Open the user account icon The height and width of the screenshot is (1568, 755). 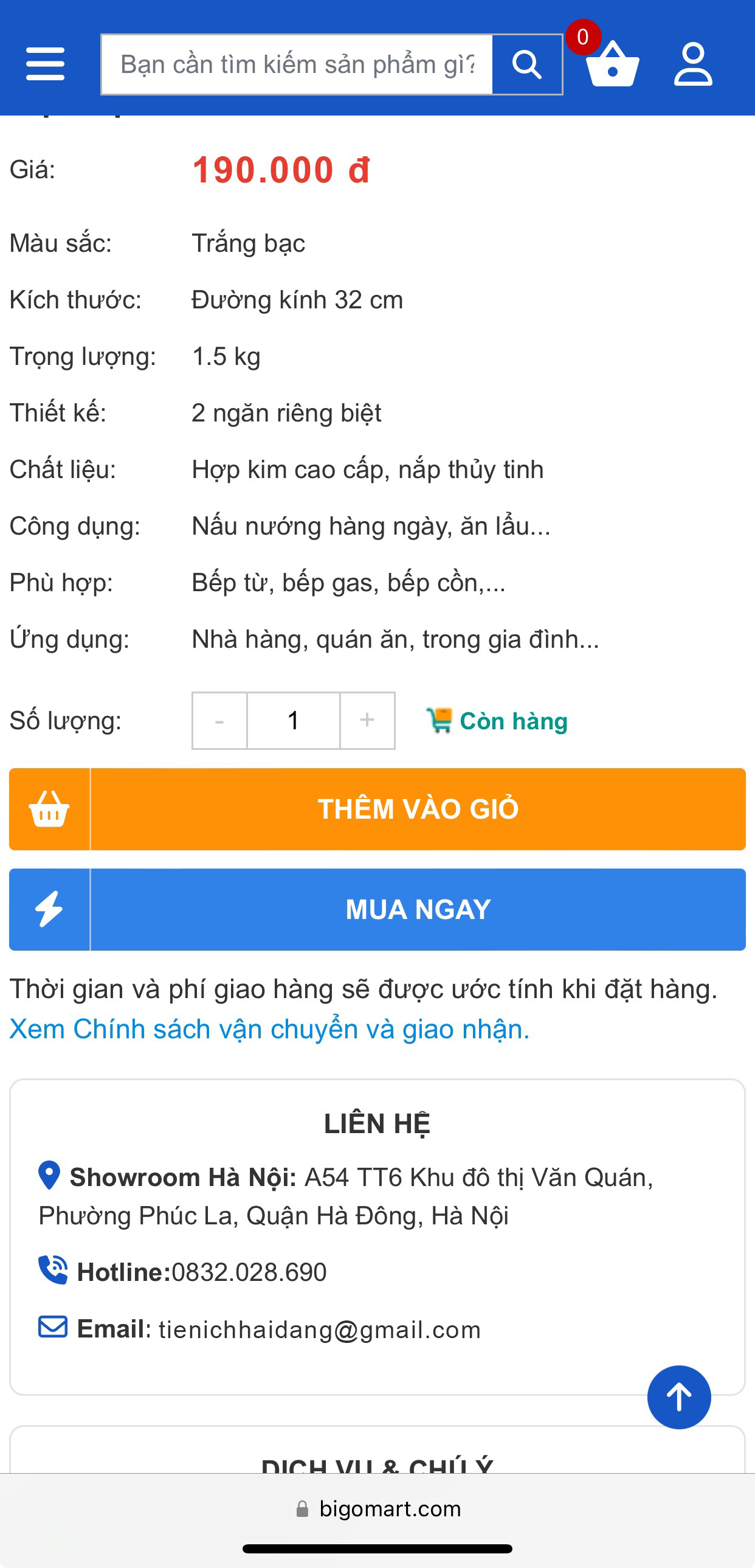pos(693,64)
